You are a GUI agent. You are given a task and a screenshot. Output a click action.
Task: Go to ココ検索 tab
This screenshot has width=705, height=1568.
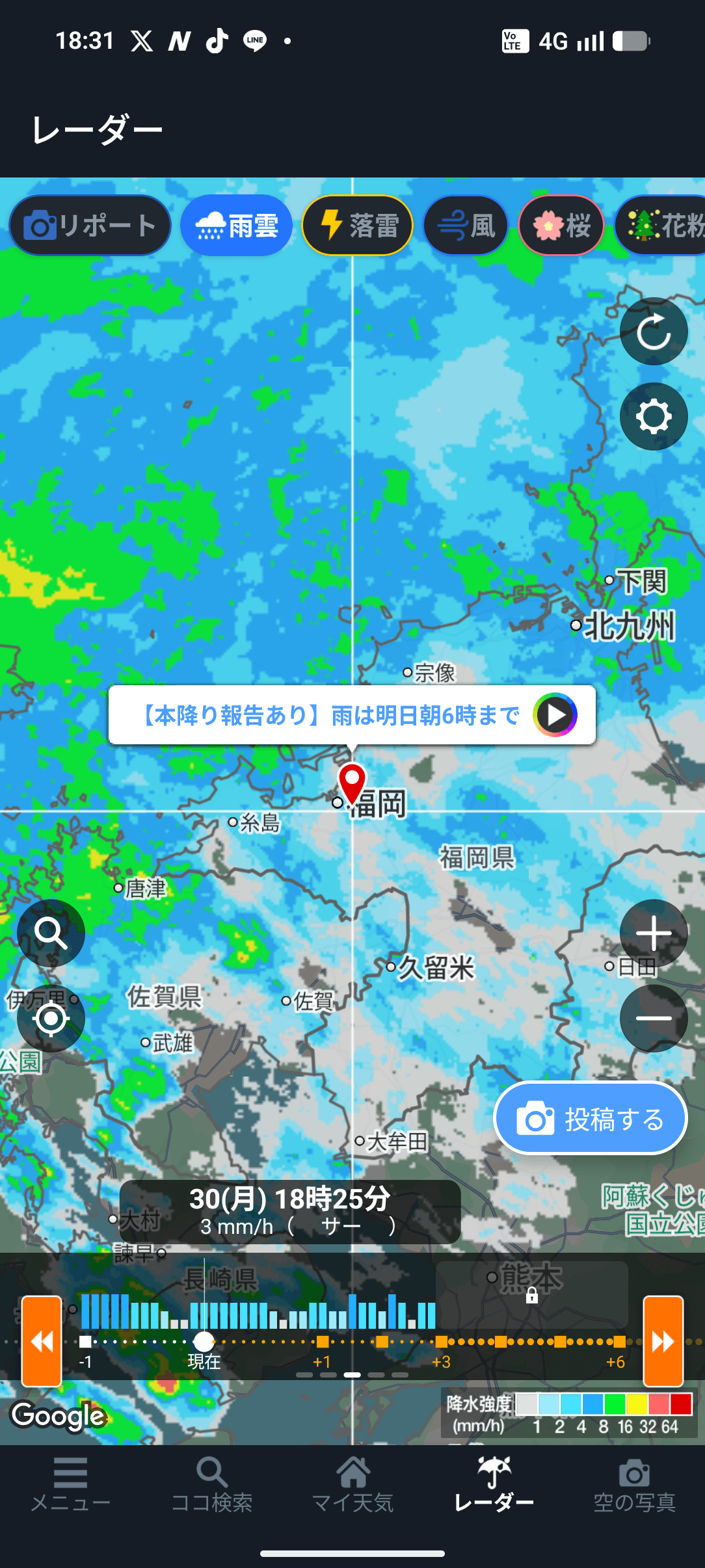pos(211,1485)
